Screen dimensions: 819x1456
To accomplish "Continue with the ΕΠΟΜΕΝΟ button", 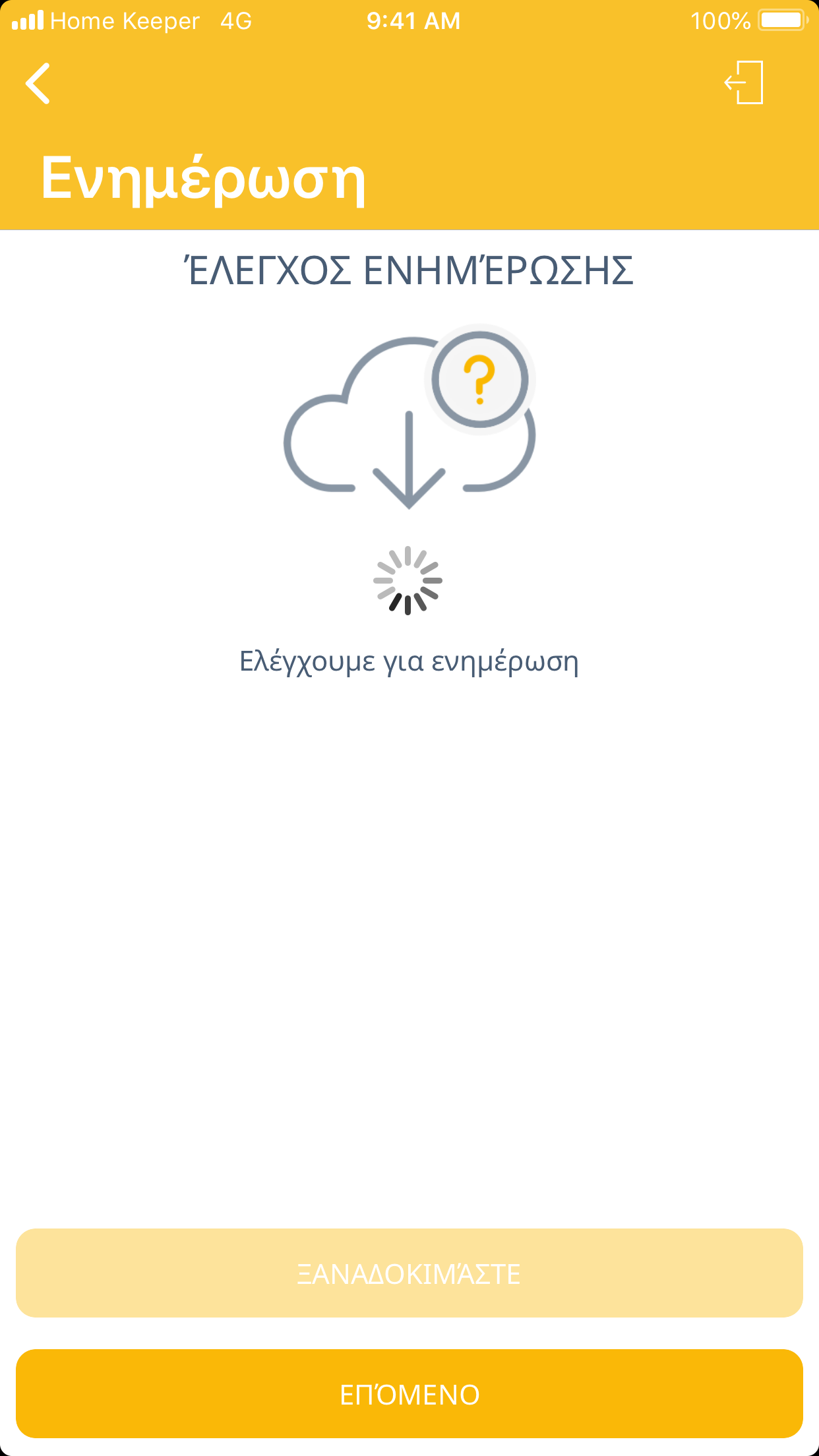I will pyautogui.click(x=409, y=1394).
